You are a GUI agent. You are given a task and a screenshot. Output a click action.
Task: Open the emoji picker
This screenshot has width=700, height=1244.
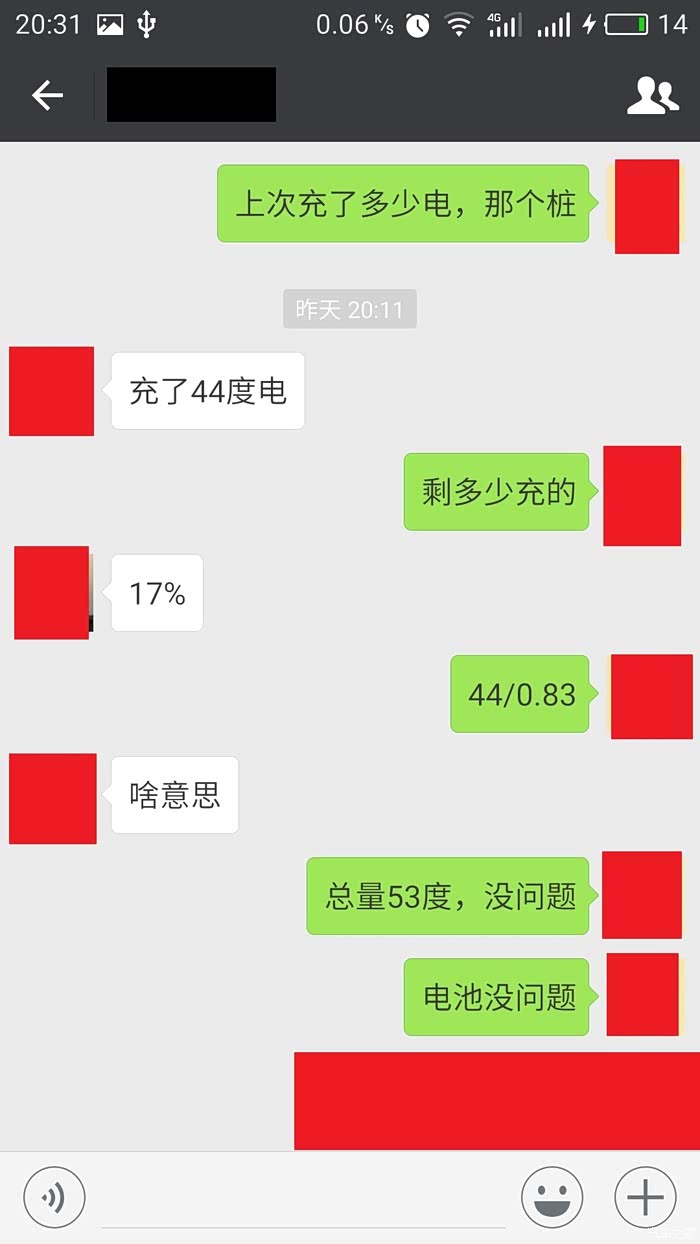point(552,1196)
